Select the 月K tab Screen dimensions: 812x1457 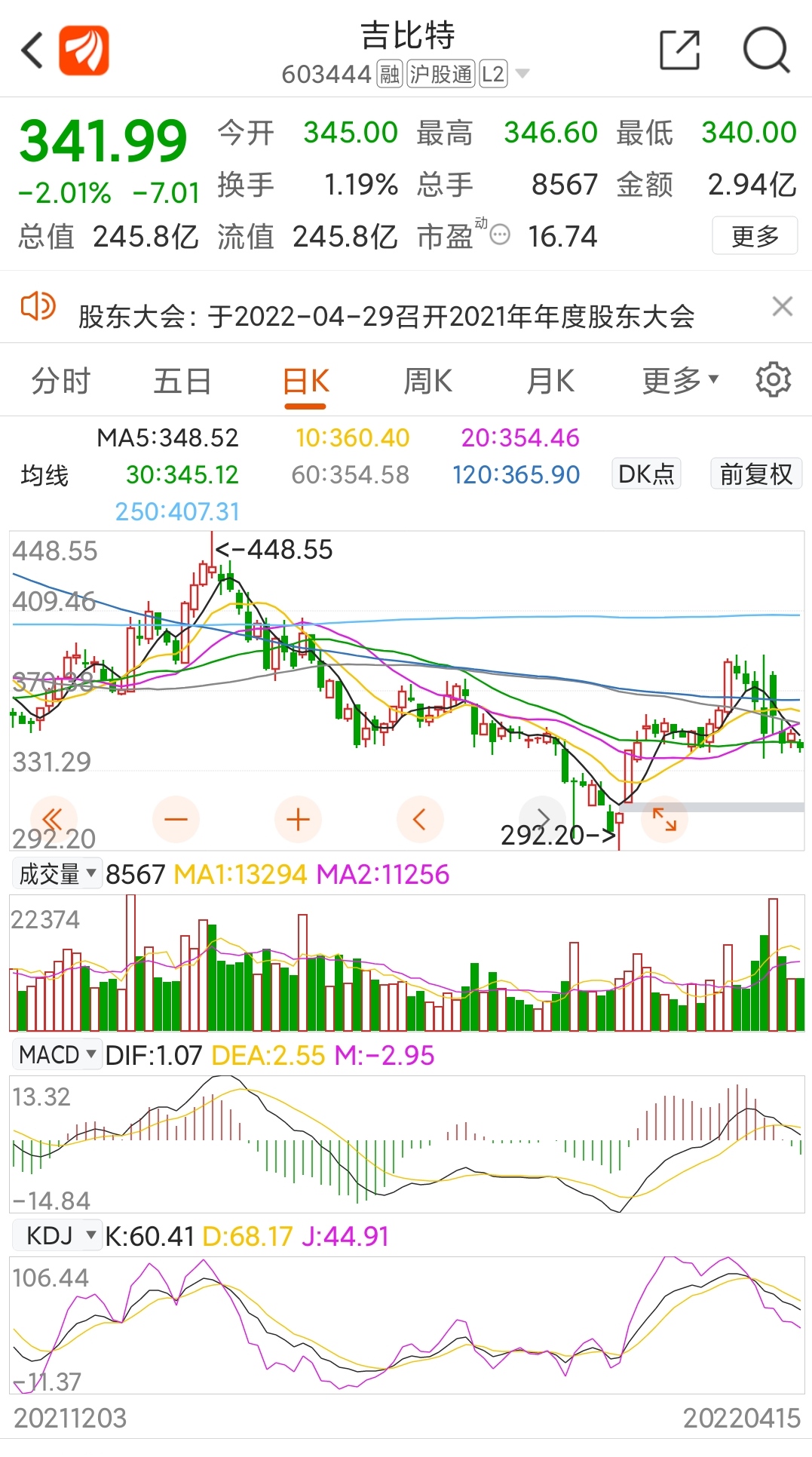[x=550, y=382]
